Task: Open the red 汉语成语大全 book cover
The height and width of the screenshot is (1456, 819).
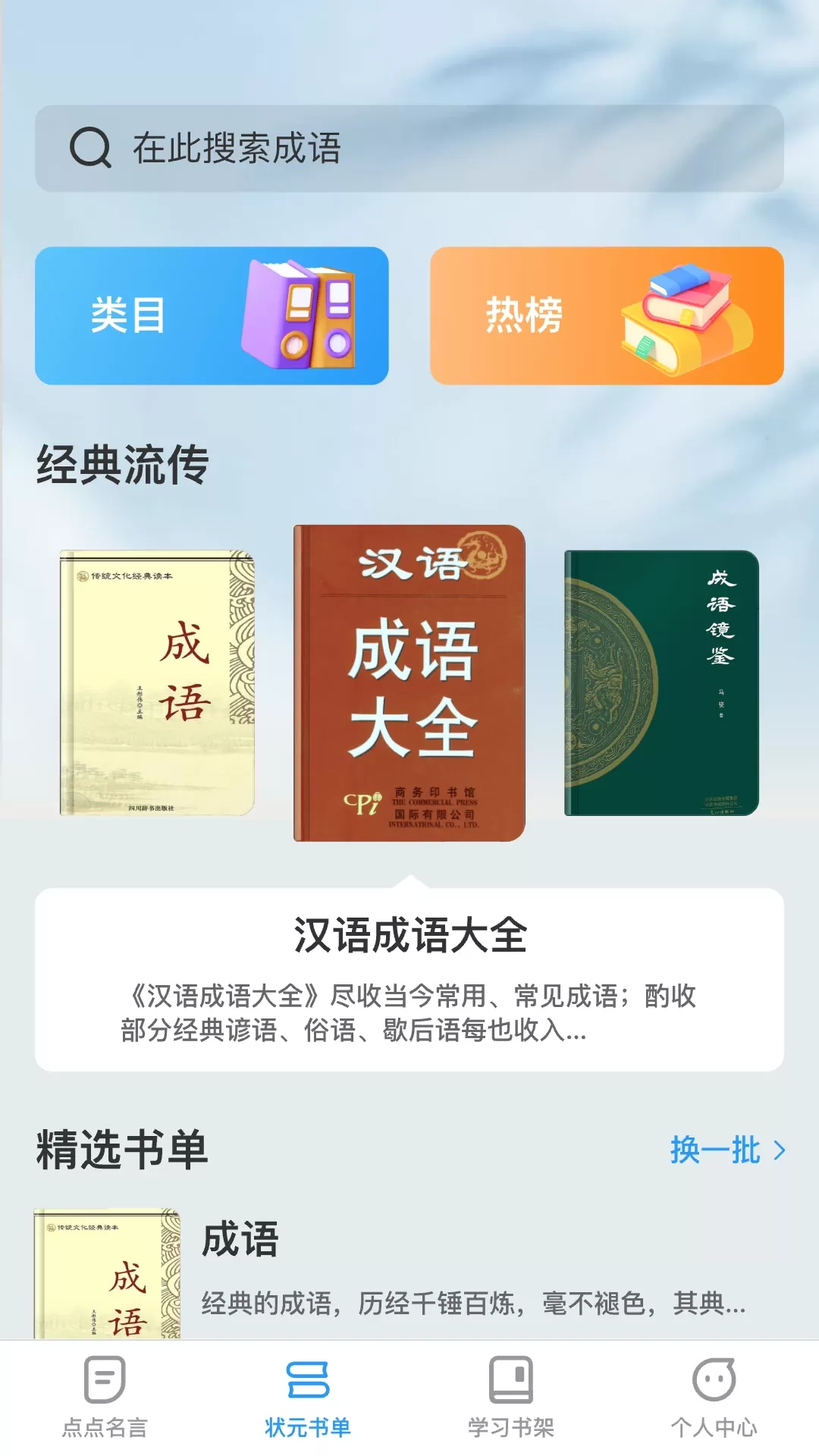Action: coord(409,682)
